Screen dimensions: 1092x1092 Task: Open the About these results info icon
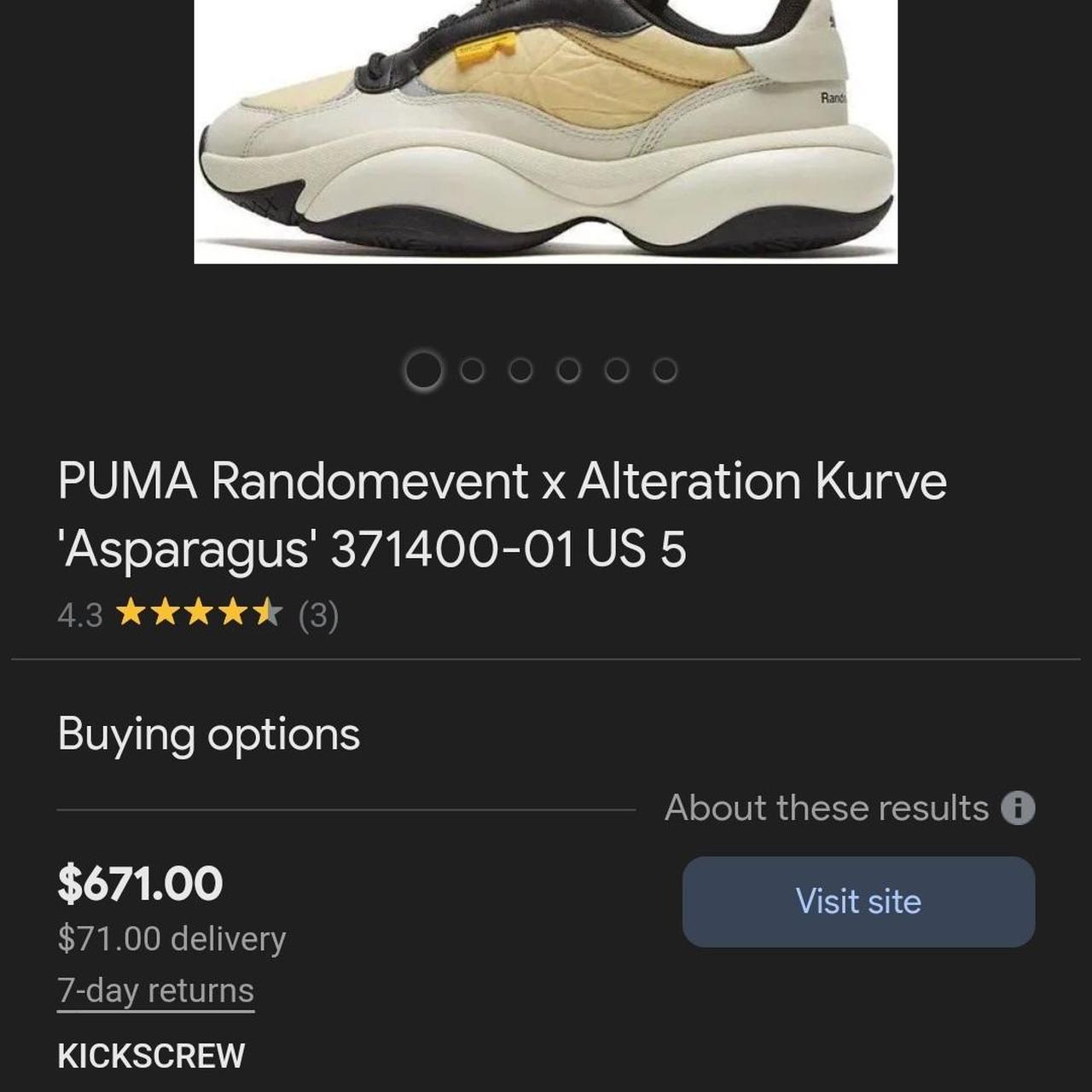click(1018, 807)
